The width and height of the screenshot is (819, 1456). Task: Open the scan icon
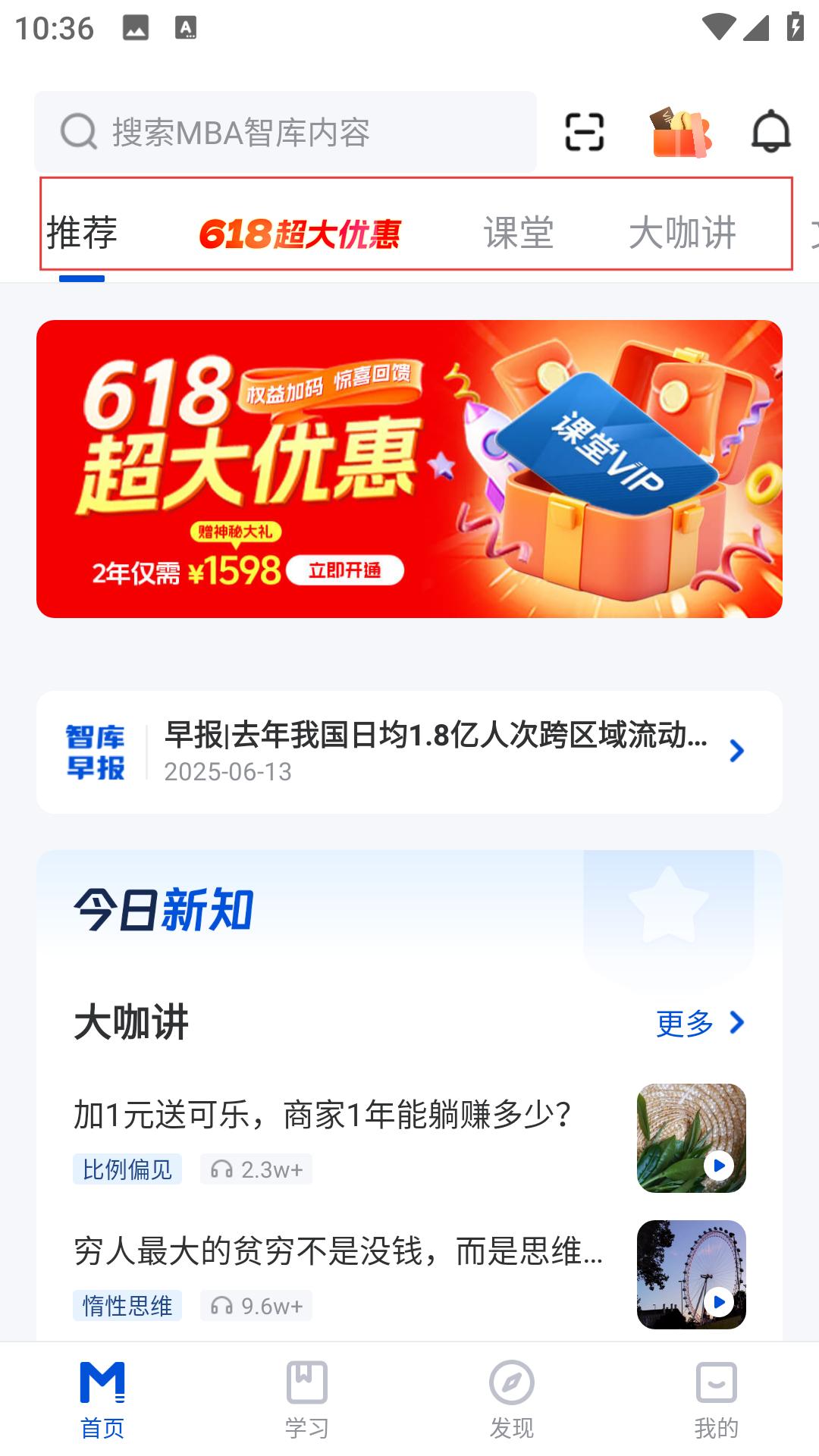(x=585, y=133)
